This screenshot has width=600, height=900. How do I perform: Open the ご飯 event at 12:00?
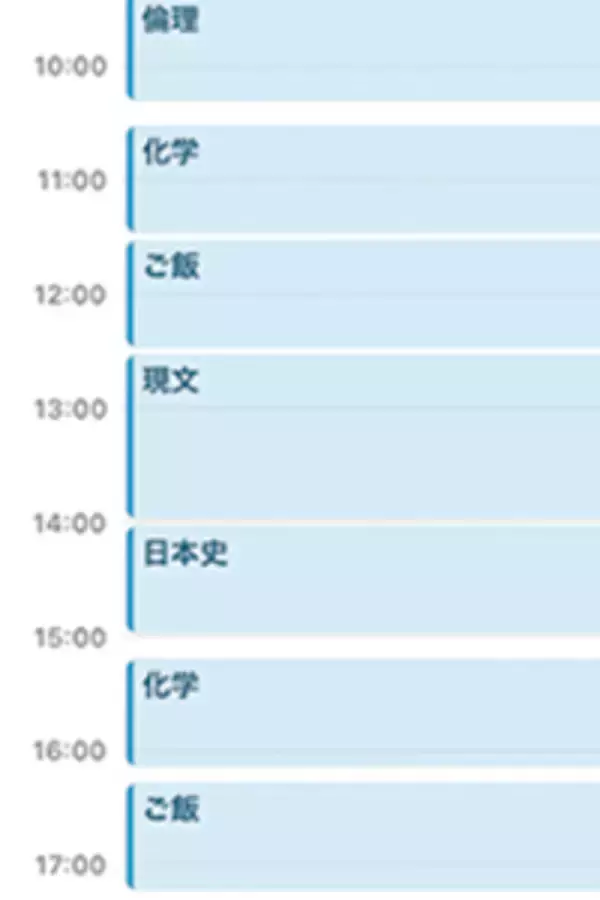pyautogui.click(x=365, y=293)
